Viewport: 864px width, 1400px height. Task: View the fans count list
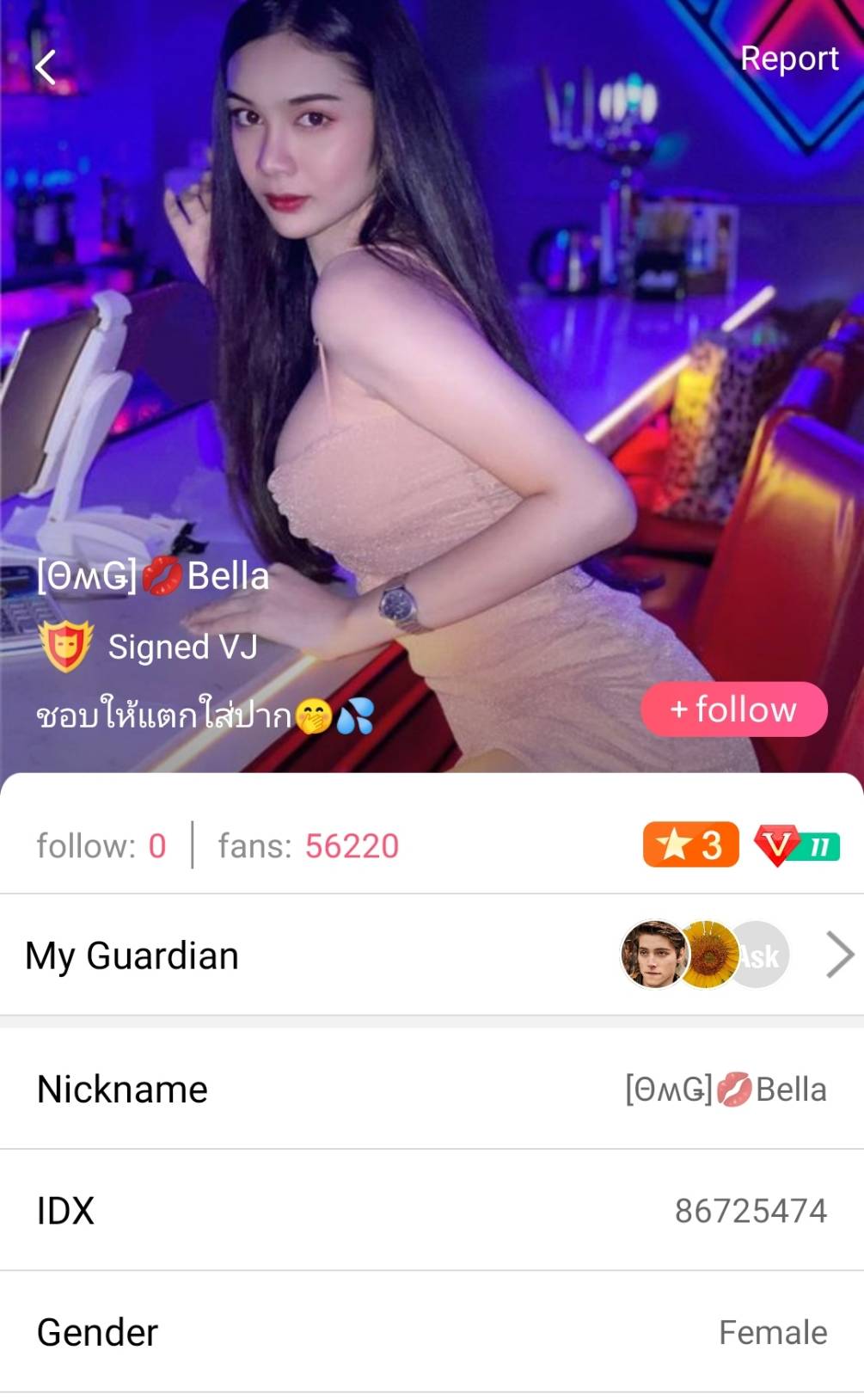click(x=309, y=846)
